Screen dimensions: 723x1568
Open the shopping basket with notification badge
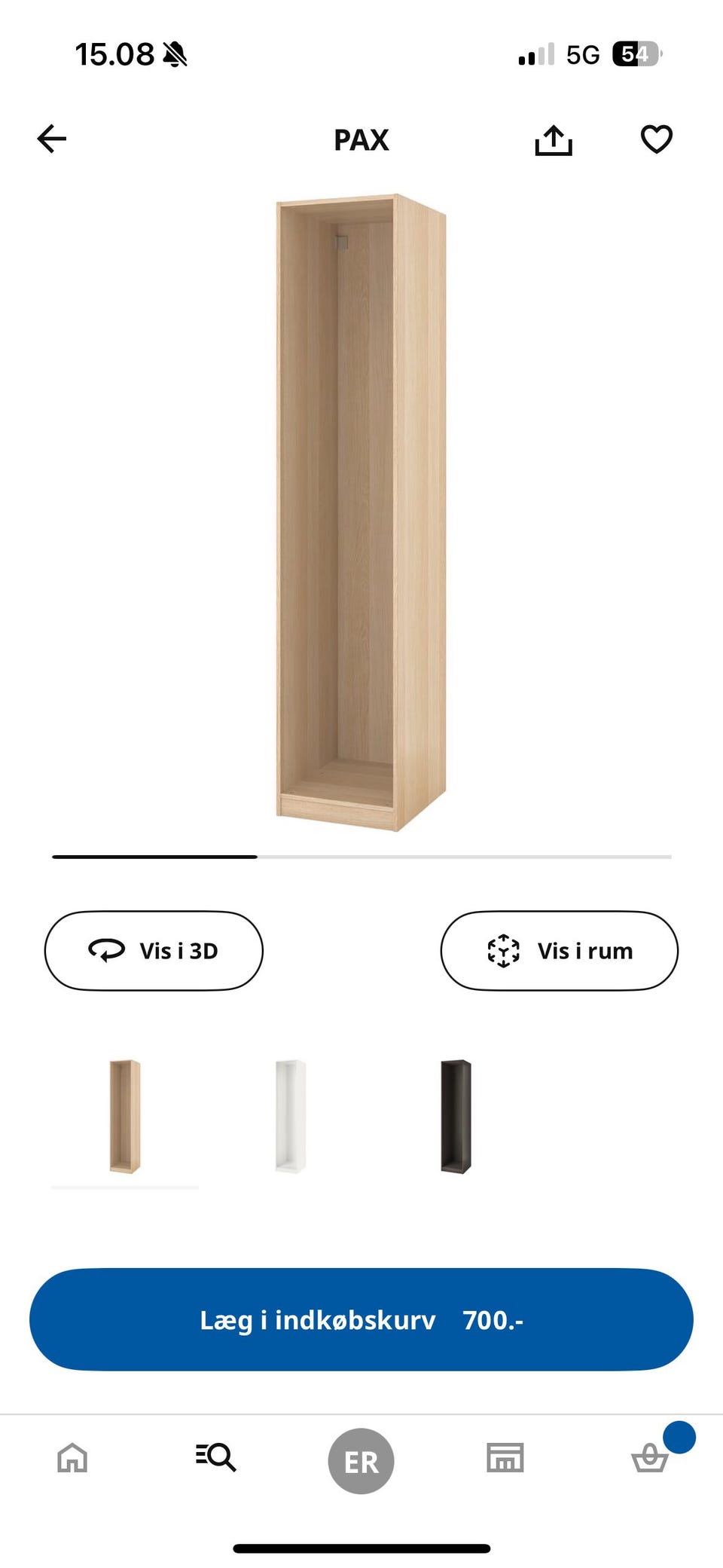650,1457
